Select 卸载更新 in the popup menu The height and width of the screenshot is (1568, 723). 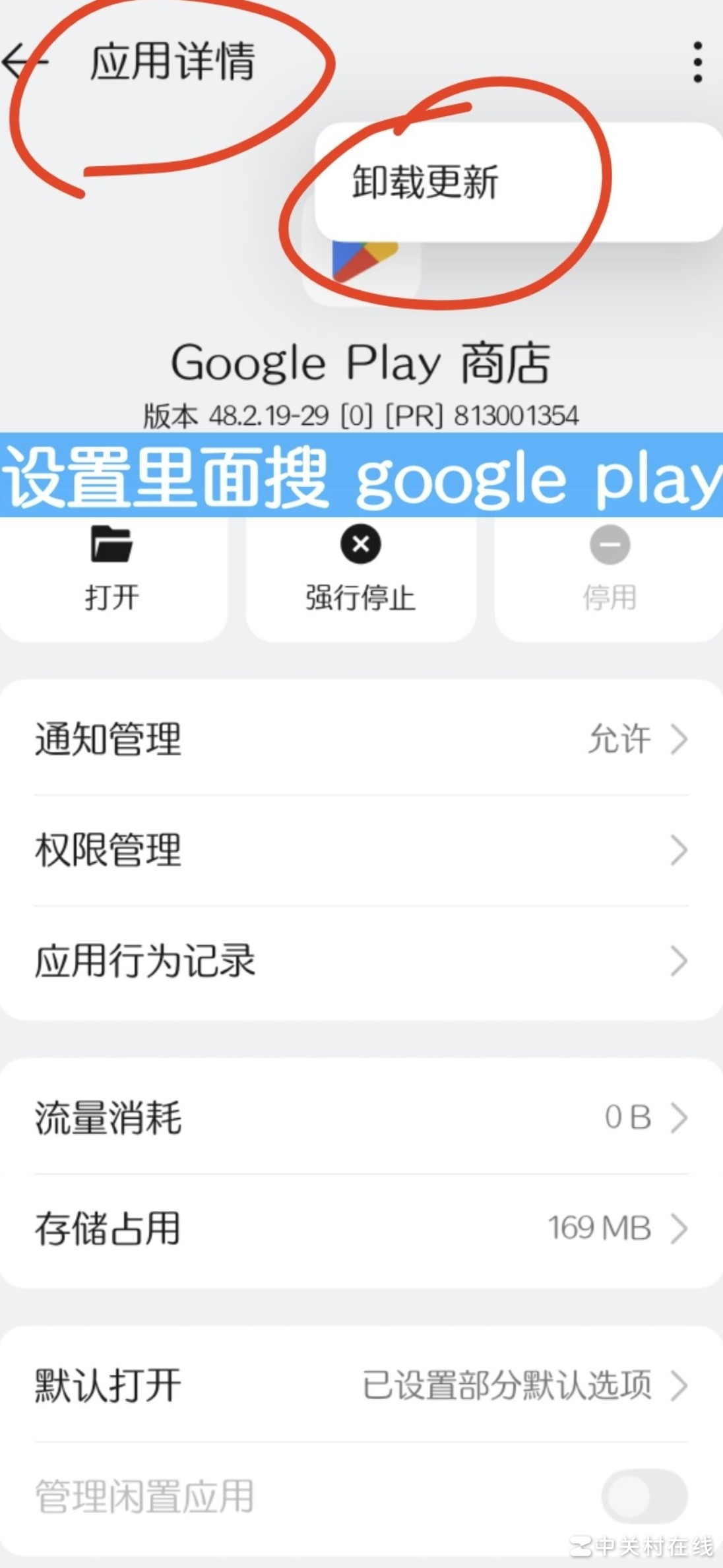(x=425, y=181)
